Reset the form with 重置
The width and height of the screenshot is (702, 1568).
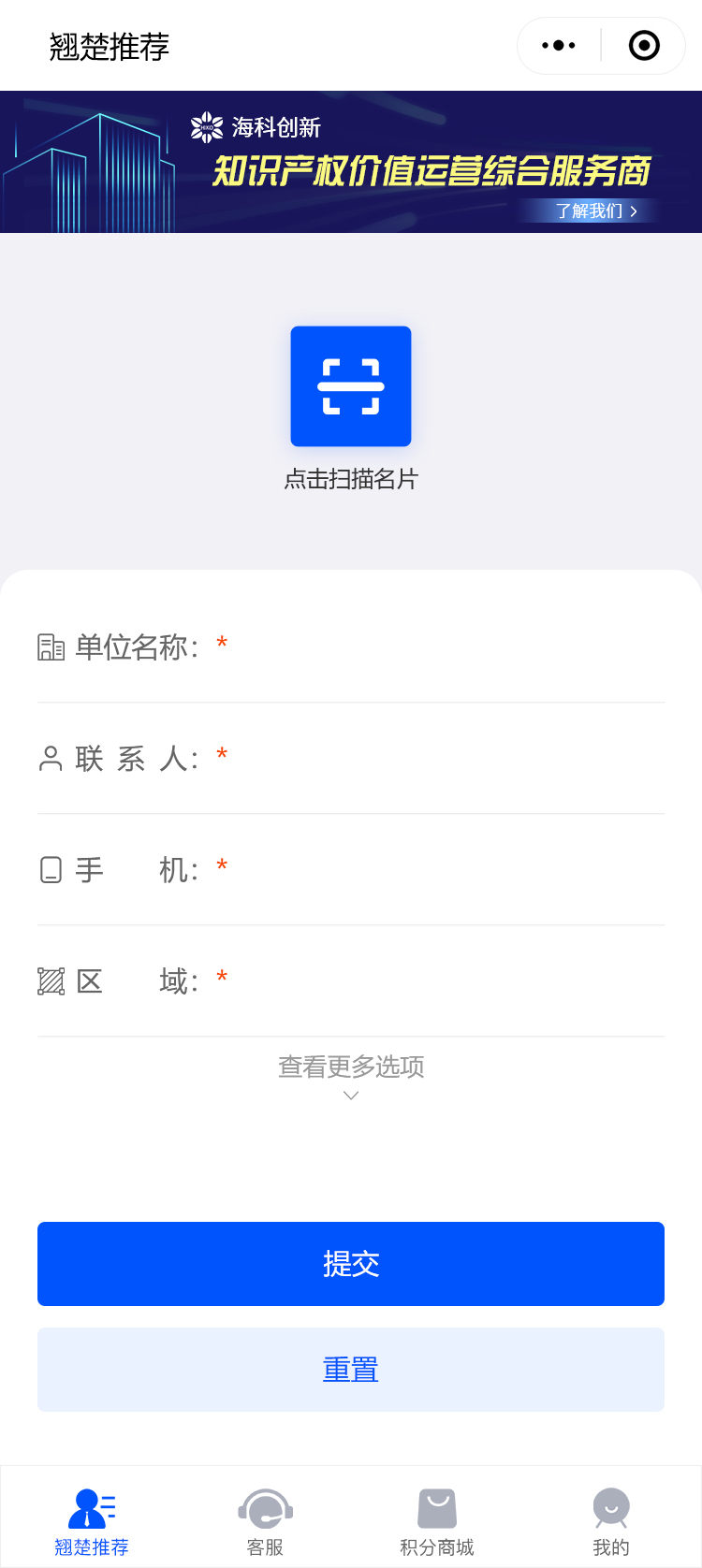pyautogui.click(x=351, y=1370)
